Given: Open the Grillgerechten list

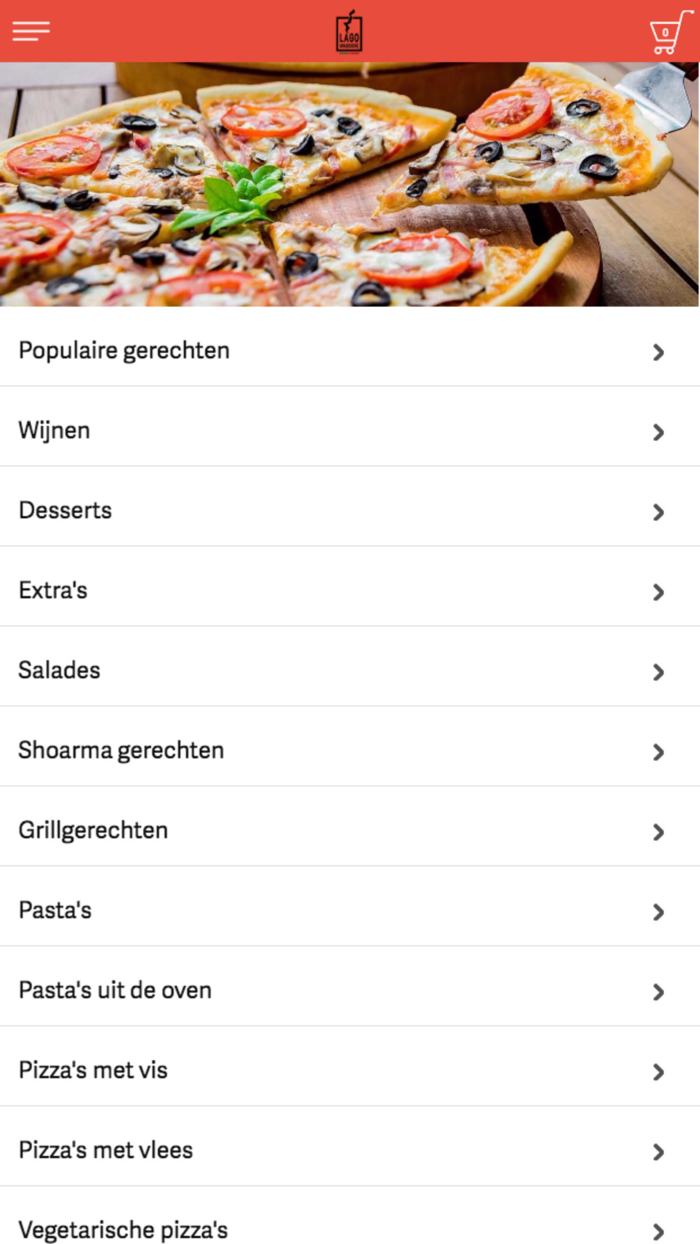Looking at the screenshot, I should 349,831.
